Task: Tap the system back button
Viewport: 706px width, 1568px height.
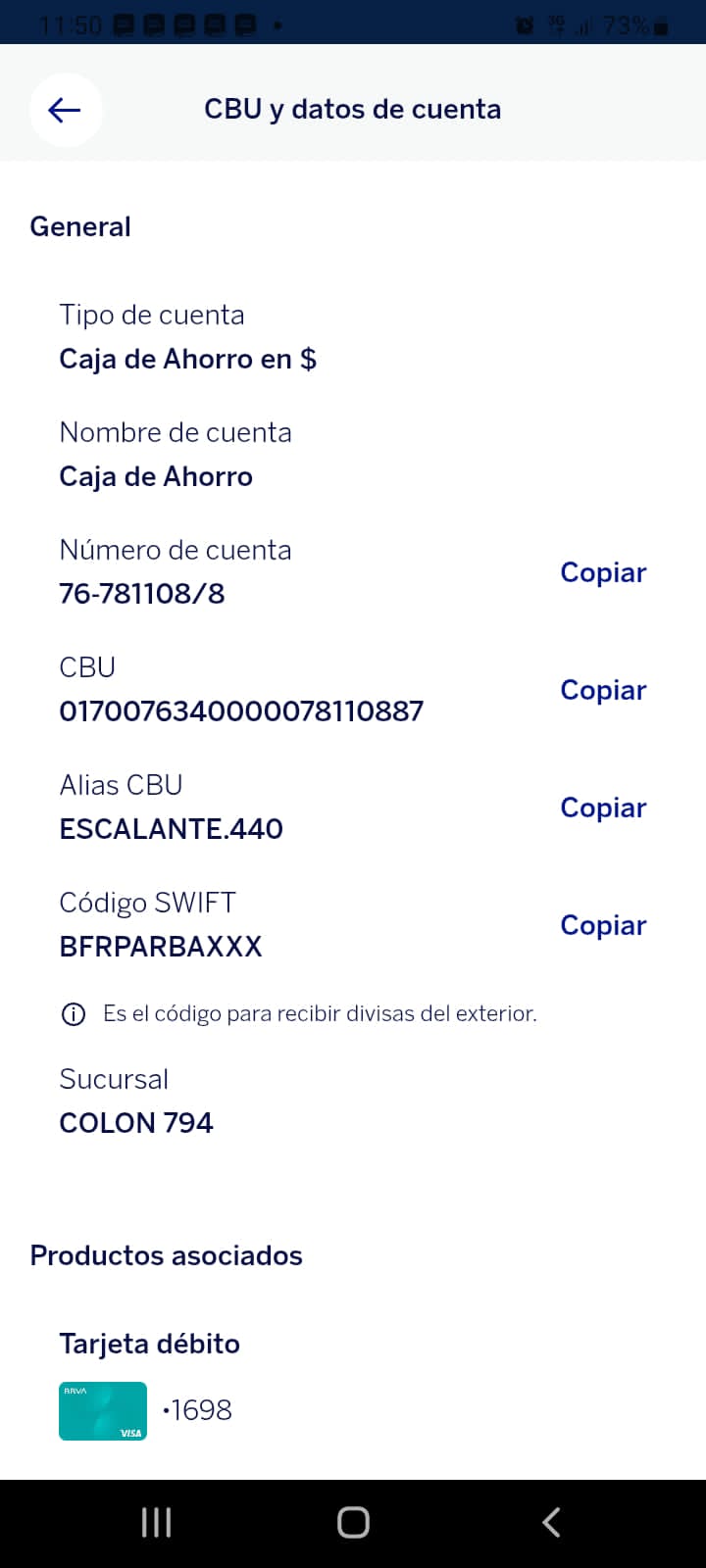Action: pos(551,1522)
